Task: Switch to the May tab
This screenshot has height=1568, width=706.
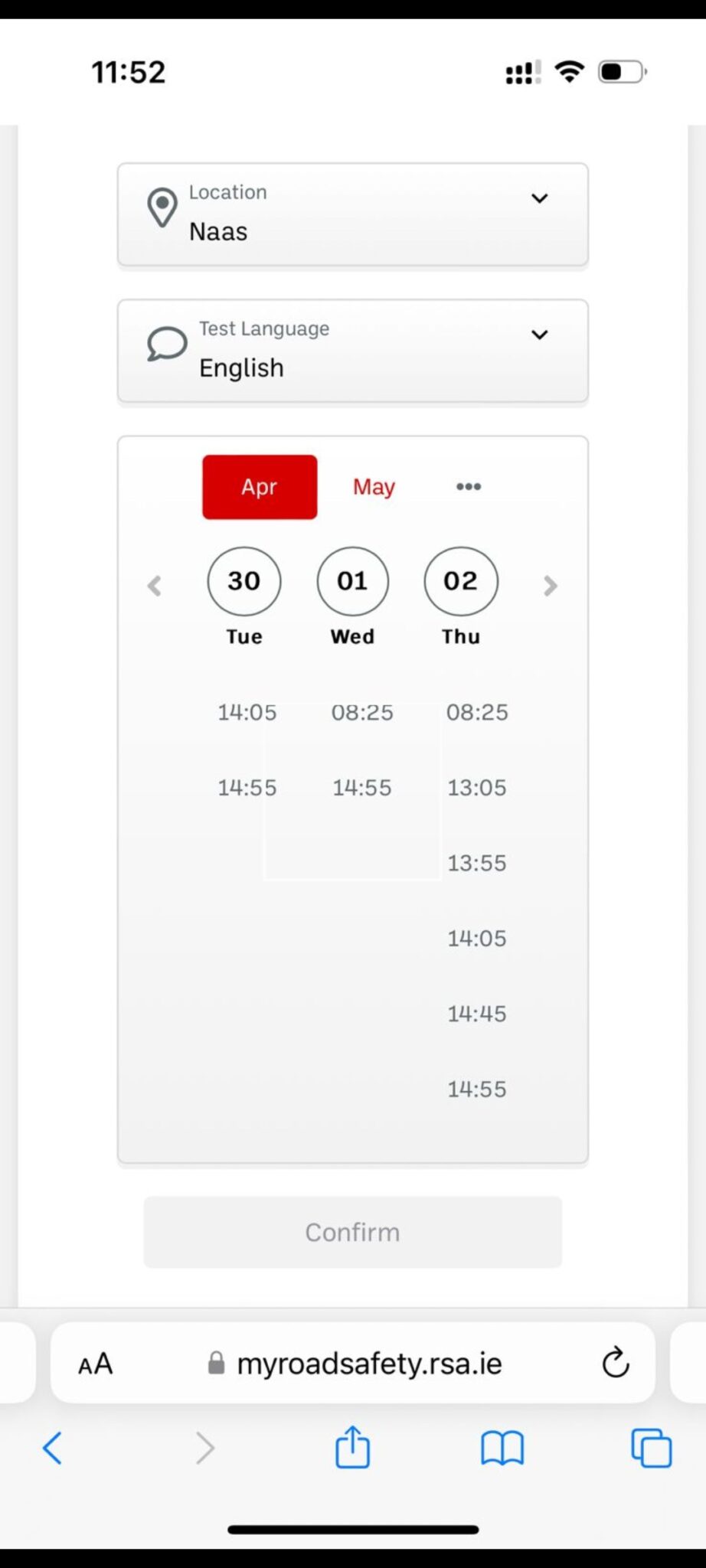Action: (373, 486)
